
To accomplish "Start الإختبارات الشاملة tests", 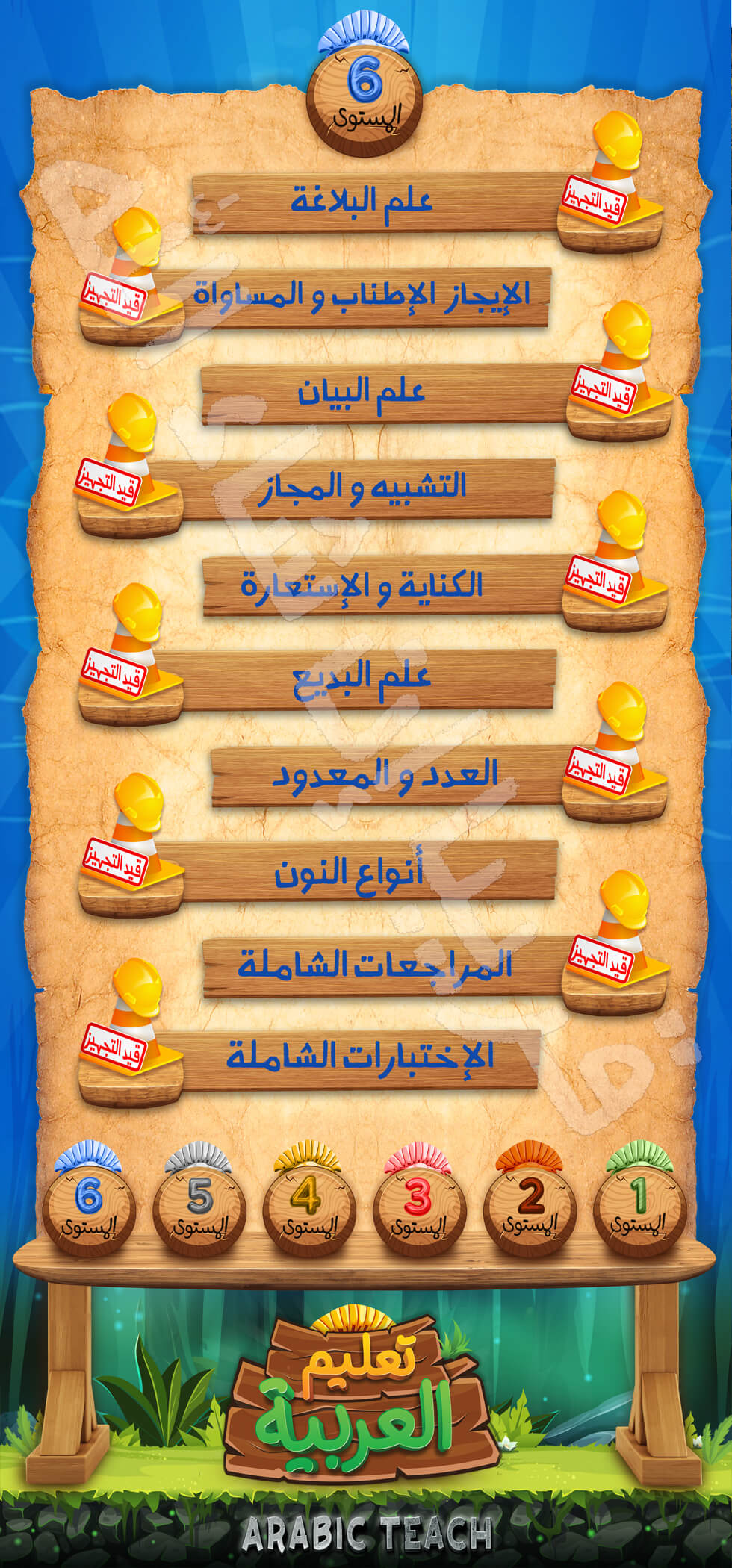I will click(x=361, y=1058).
